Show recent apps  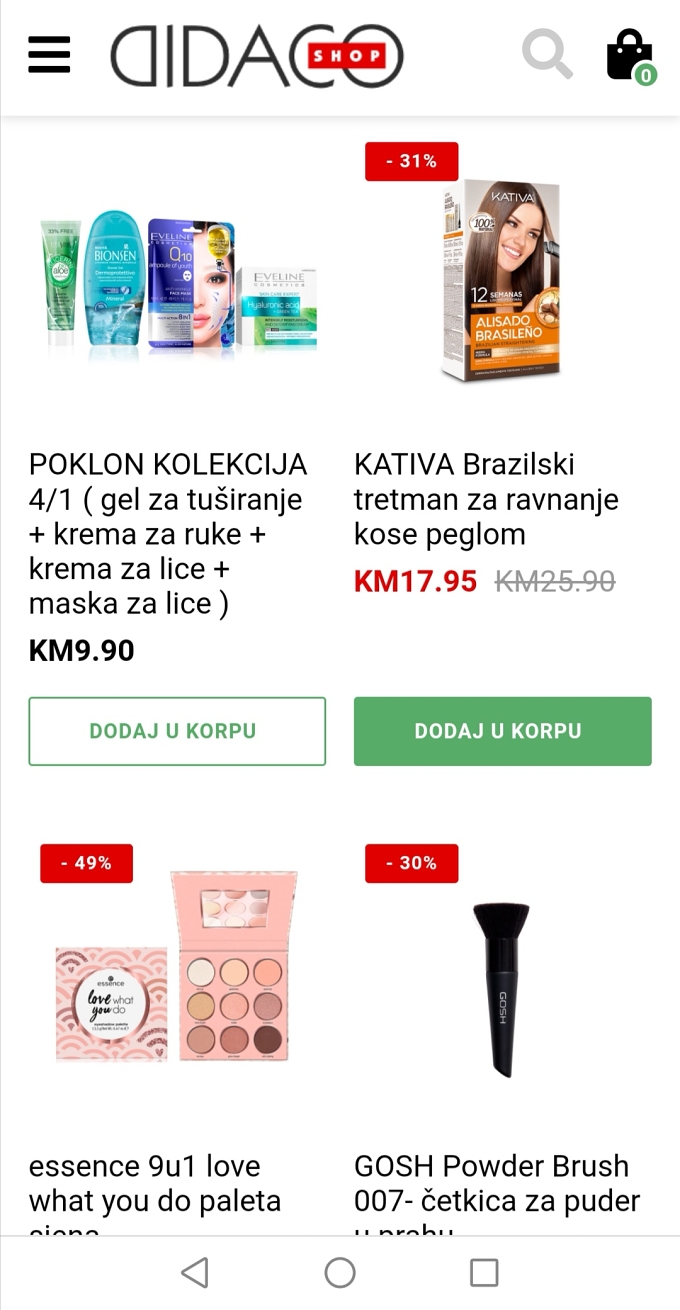tap(484, 1272)
